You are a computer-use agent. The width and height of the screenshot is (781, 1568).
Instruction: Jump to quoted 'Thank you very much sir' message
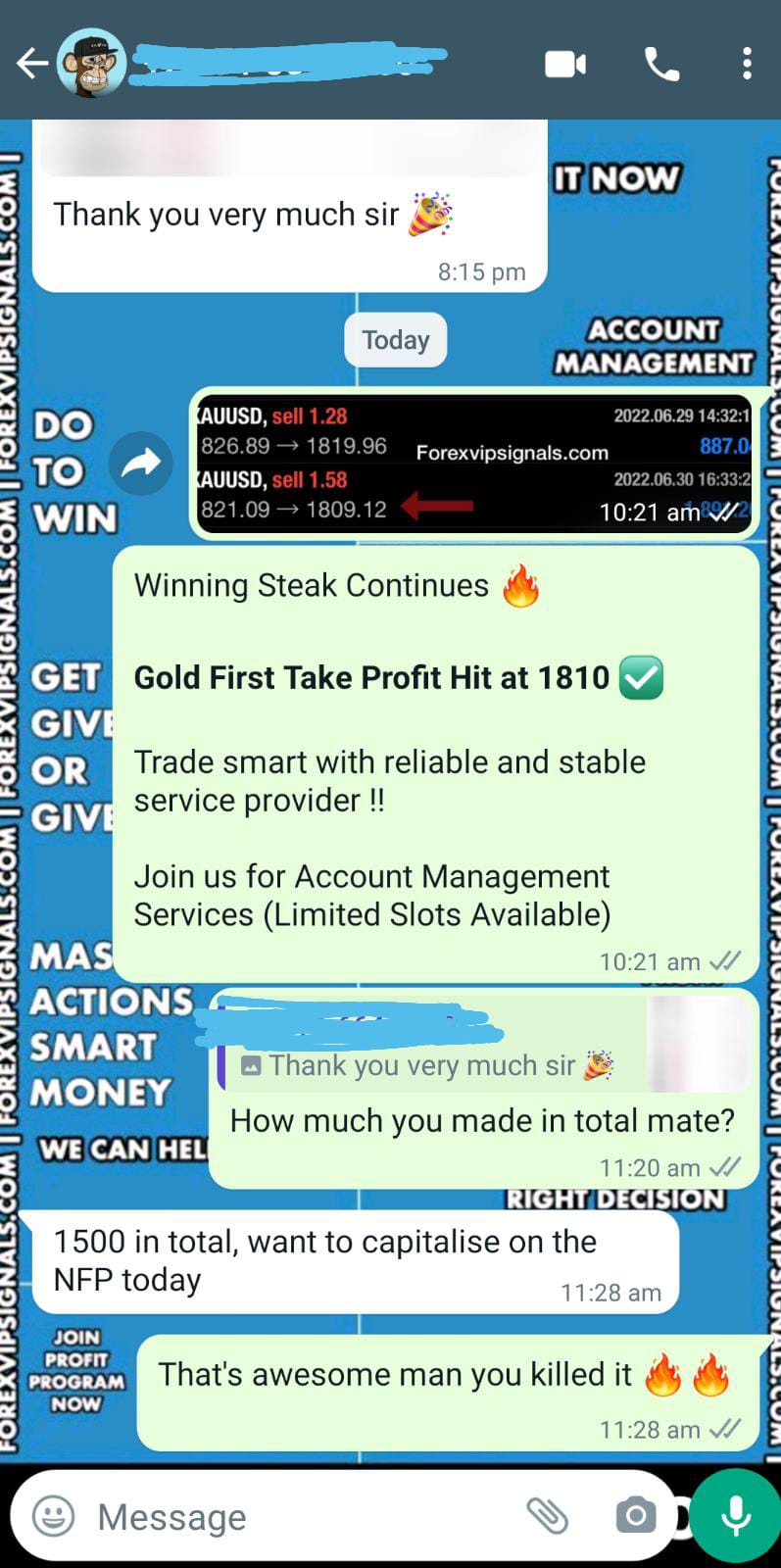tap(431, 1065)
